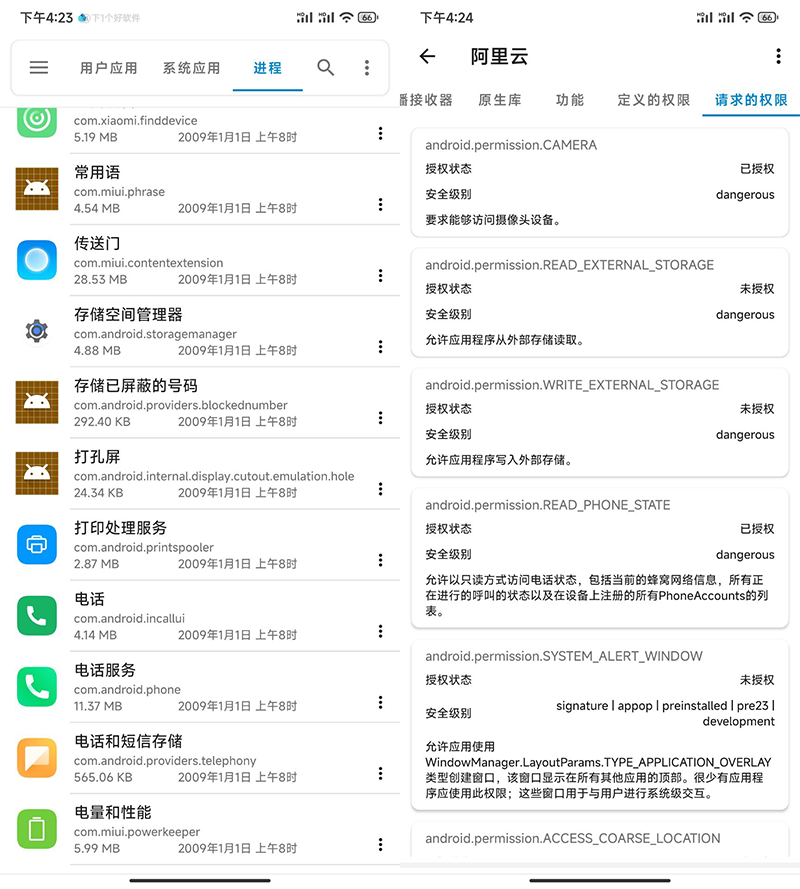
Task: Go back from the 阿里云 details page
Action: click(x=428, y=57)
